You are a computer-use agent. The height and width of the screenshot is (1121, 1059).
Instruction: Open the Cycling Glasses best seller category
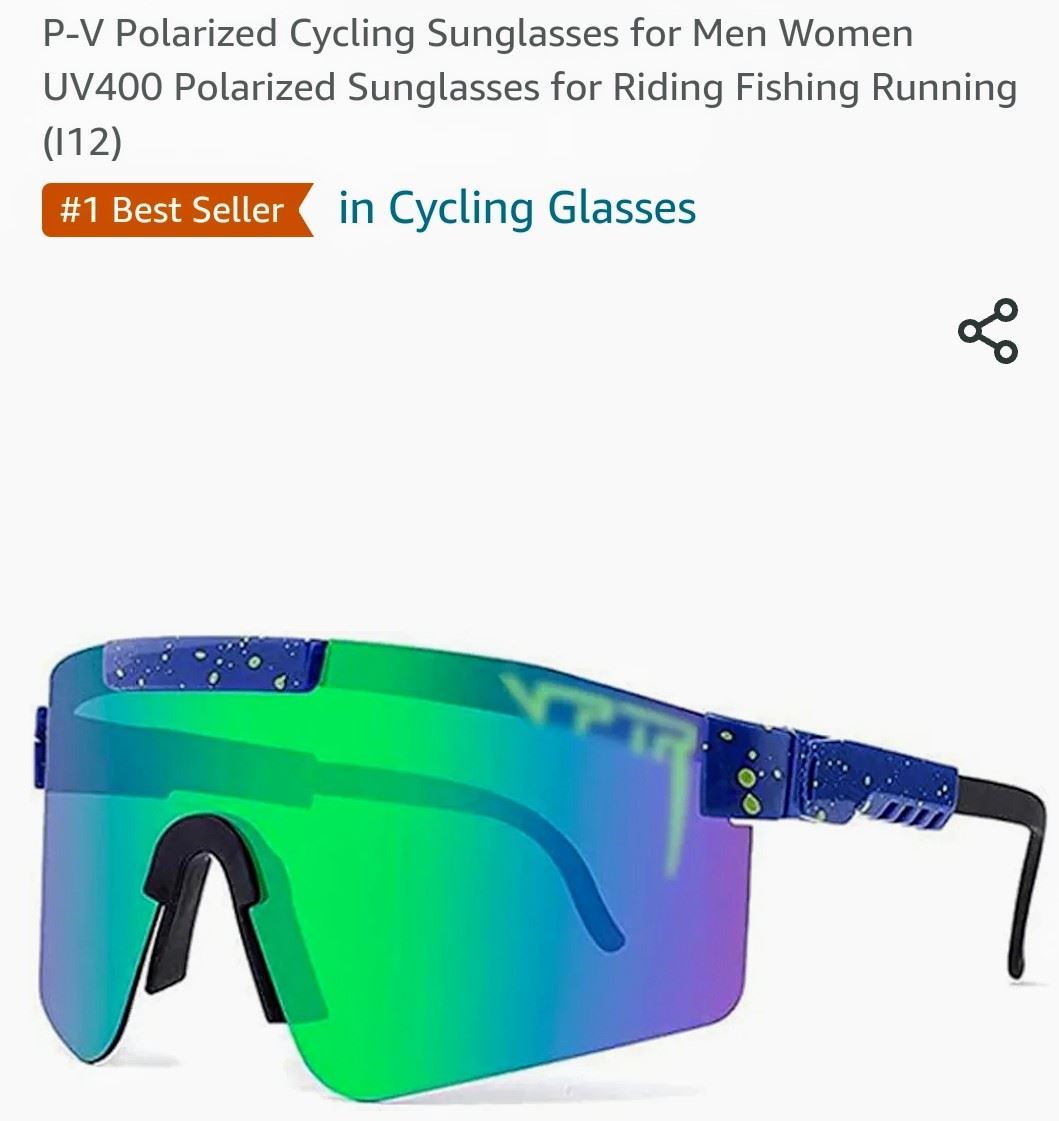pos(517,209)
